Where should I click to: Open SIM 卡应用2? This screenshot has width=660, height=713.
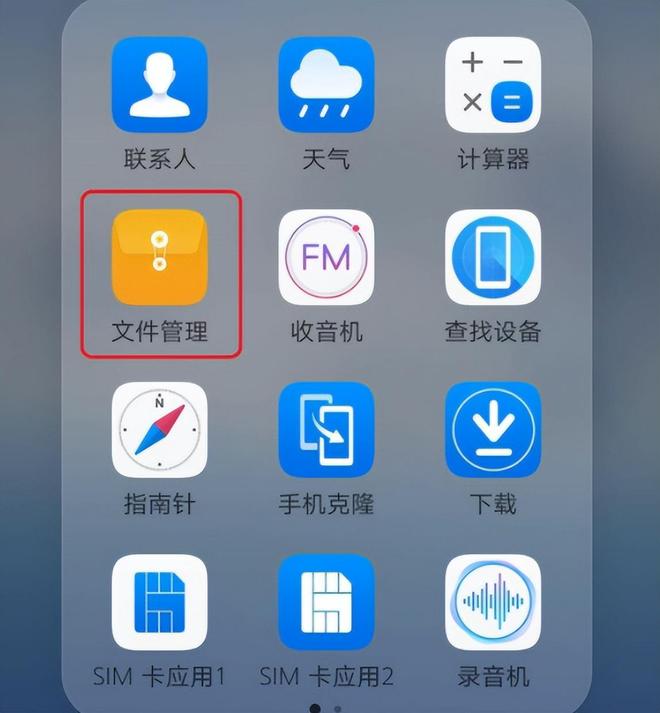pyautogui.click(x=326, y=603)
